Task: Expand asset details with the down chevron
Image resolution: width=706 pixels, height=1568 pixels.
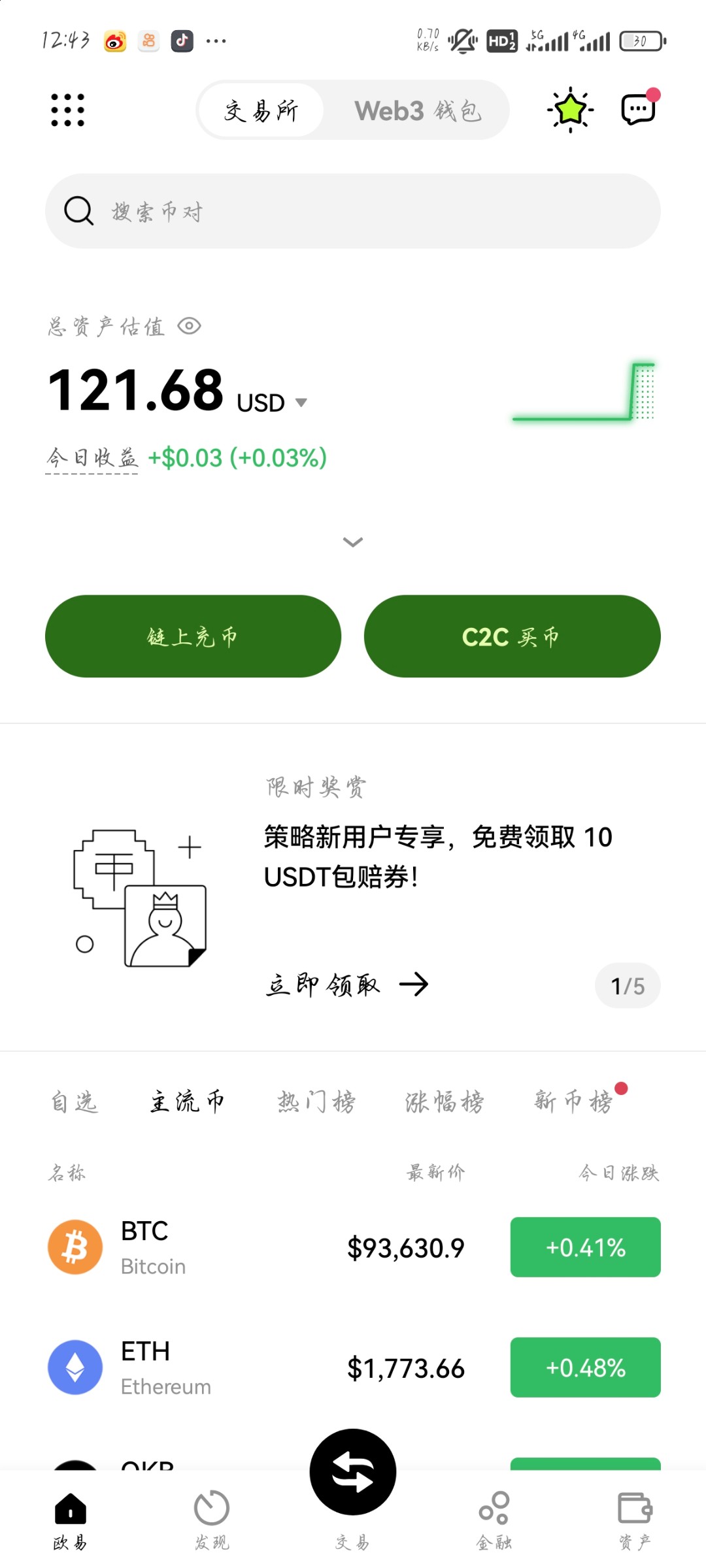Action: [353, 542]
